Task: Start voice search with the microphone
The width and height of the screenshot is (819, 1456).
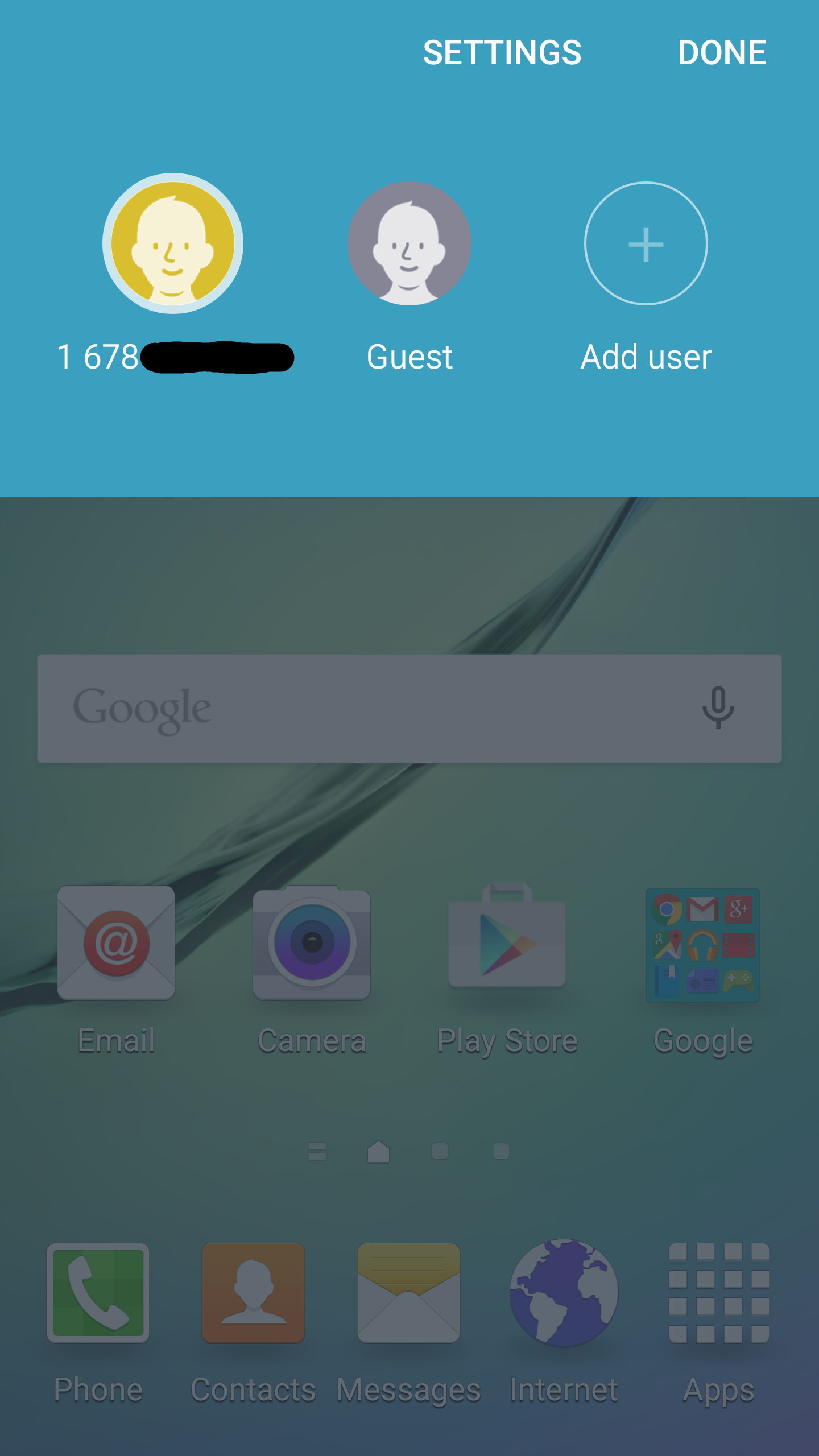Action: click(x=718, y=708)
